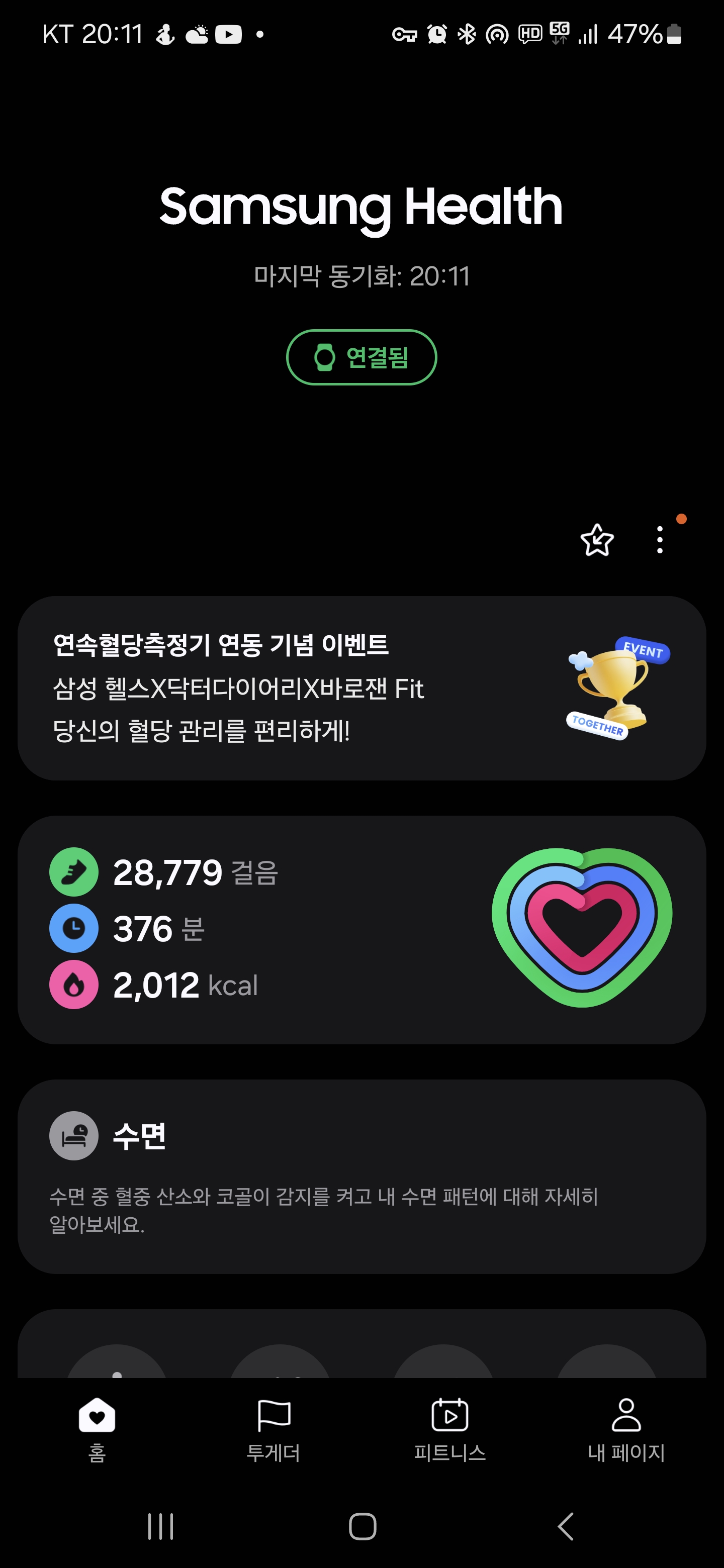Open recent apps from the navigation bar
724x1568 pixels.
pyautogui.click(x=161, y=1527)
